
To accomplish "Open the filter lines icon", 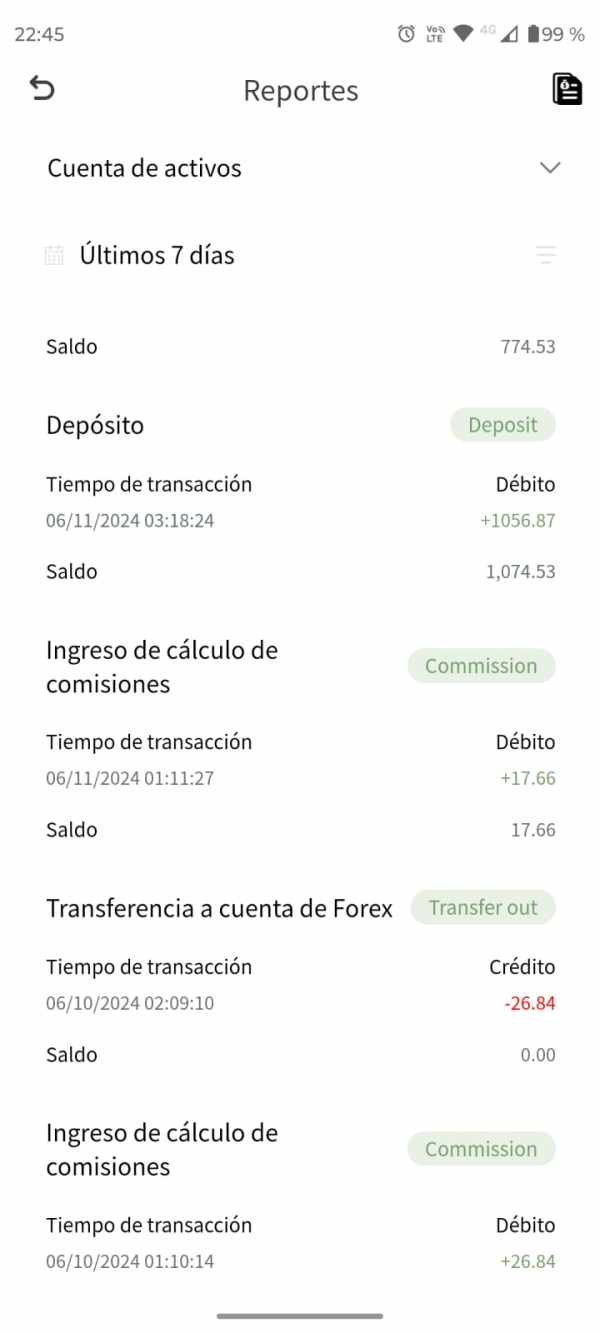I will click(x=546, y=255).
